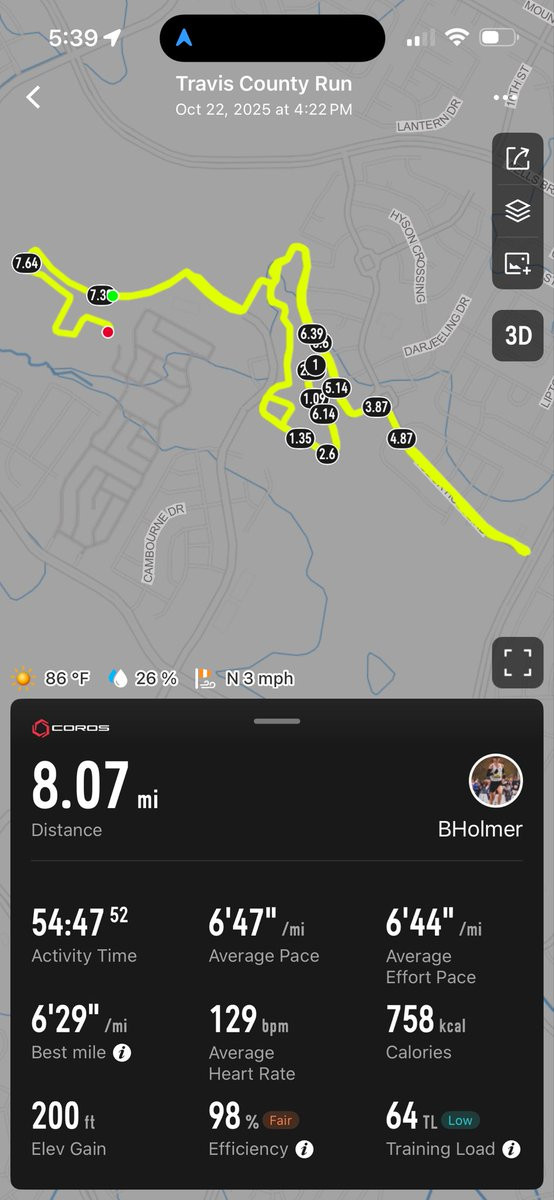The height and width of the screenshot is (1200, 554).
Task: Show info about Best mile
Action: [x=122, y=1052]
